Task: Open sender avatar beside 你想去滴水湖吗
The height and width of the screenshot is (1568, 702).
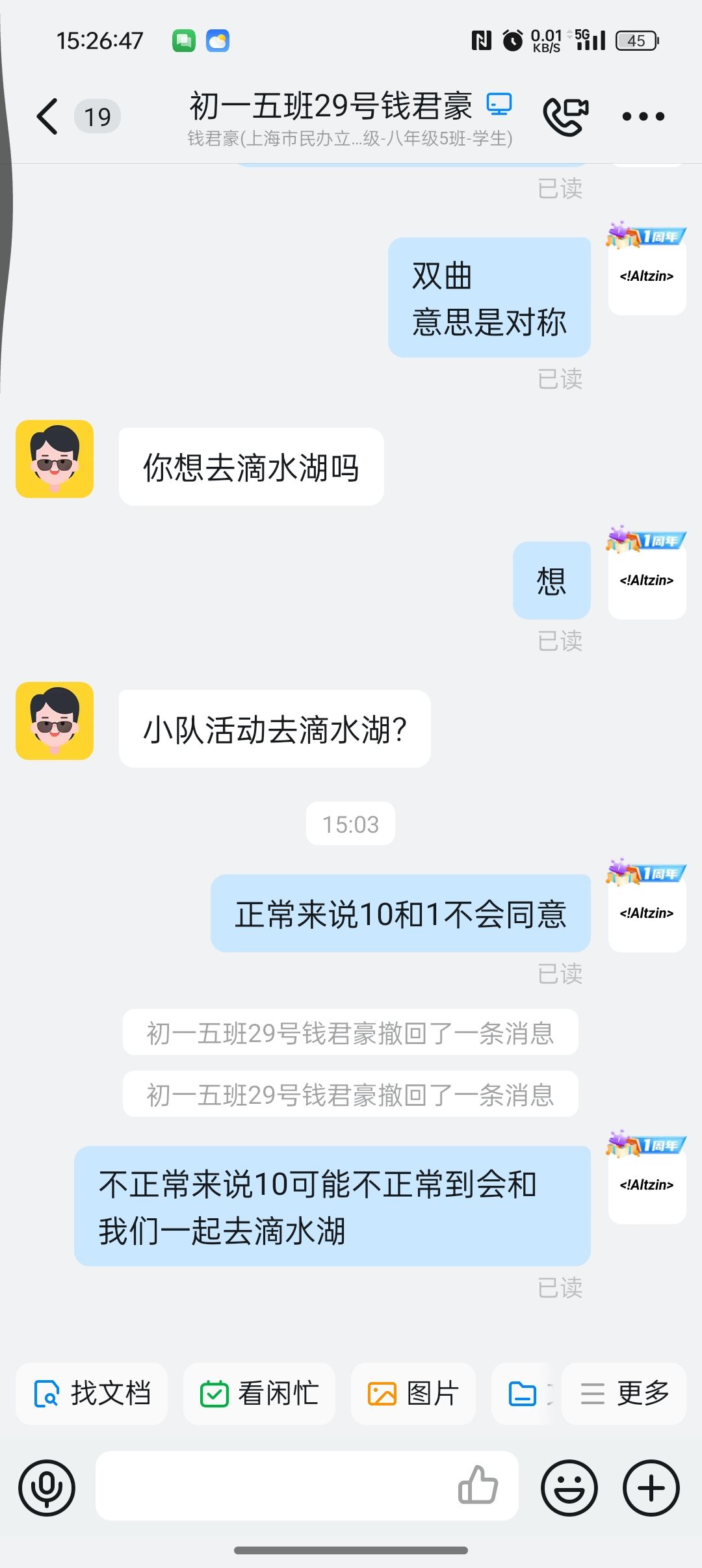Action: (x=55, y=459)
